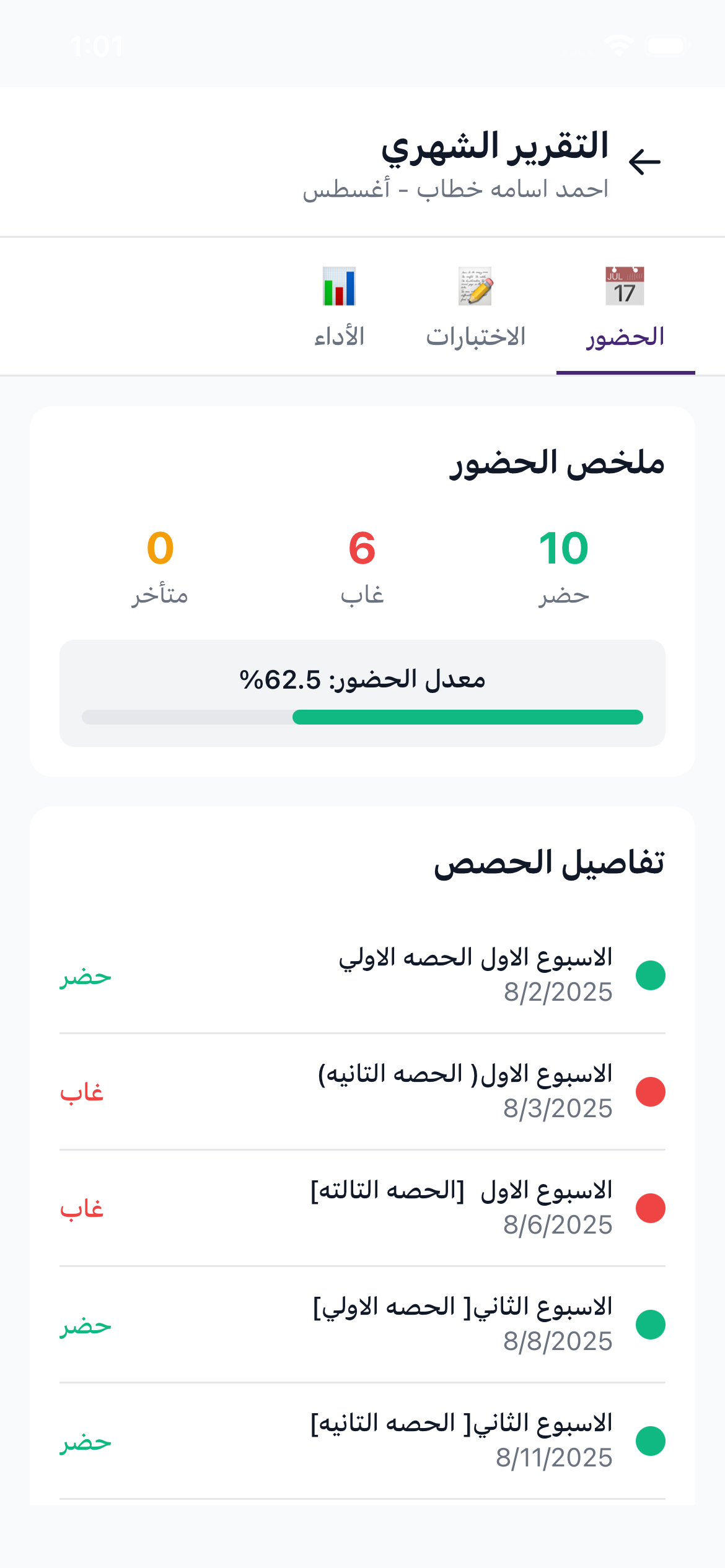
Task: Tap the Wi-Fi icon in the status bar
Action: coord(618,45)
